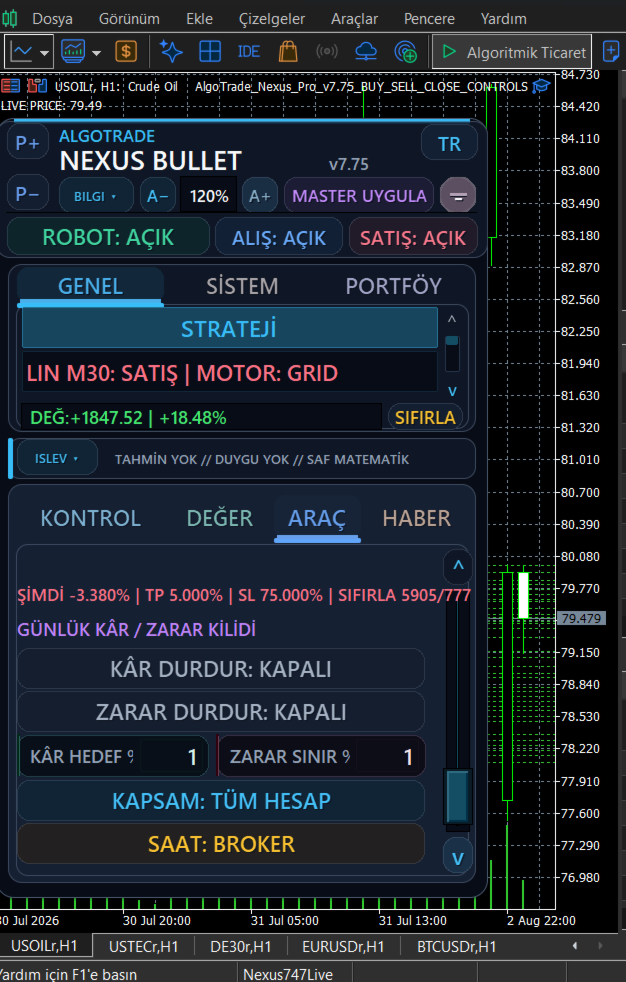Toggle KÂR DURDUR: KAPALI

click(x=221, y=669)
